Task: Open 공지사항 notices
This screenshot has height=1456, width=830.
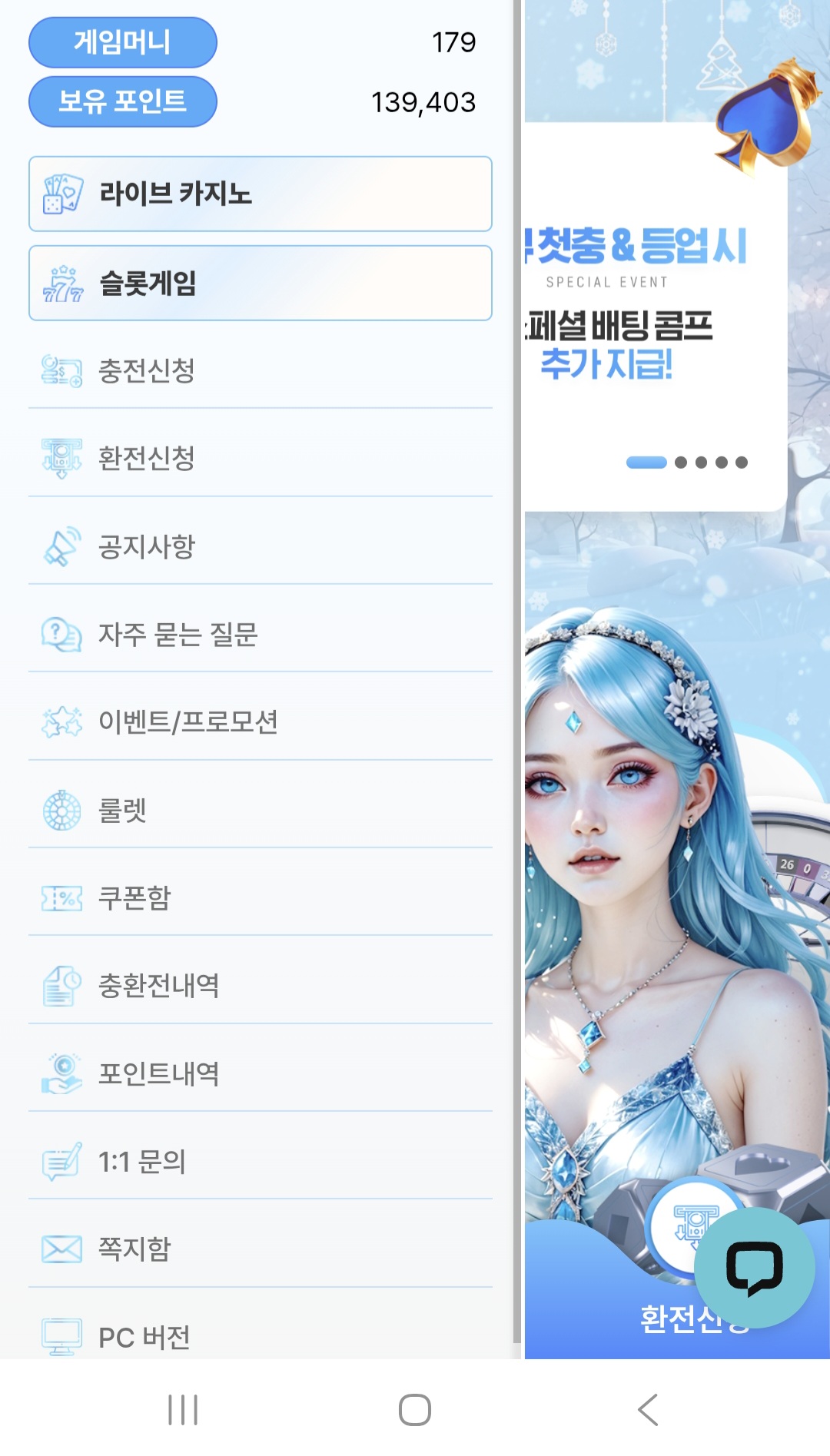Action: [260, 546]
